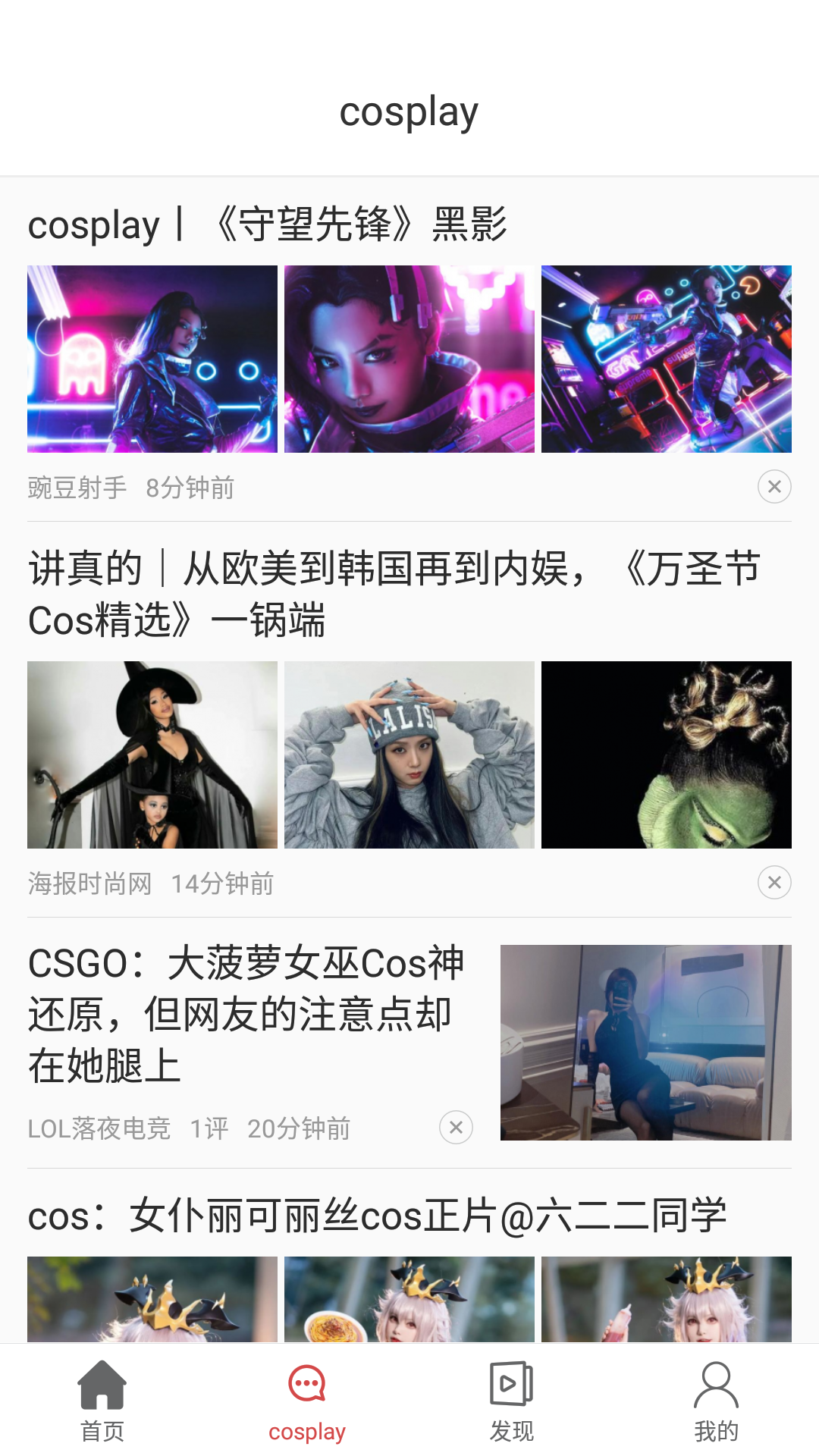Go to the 我的 tab
The height and width of the screenshot is (1456, 819).
point(716,1401)
